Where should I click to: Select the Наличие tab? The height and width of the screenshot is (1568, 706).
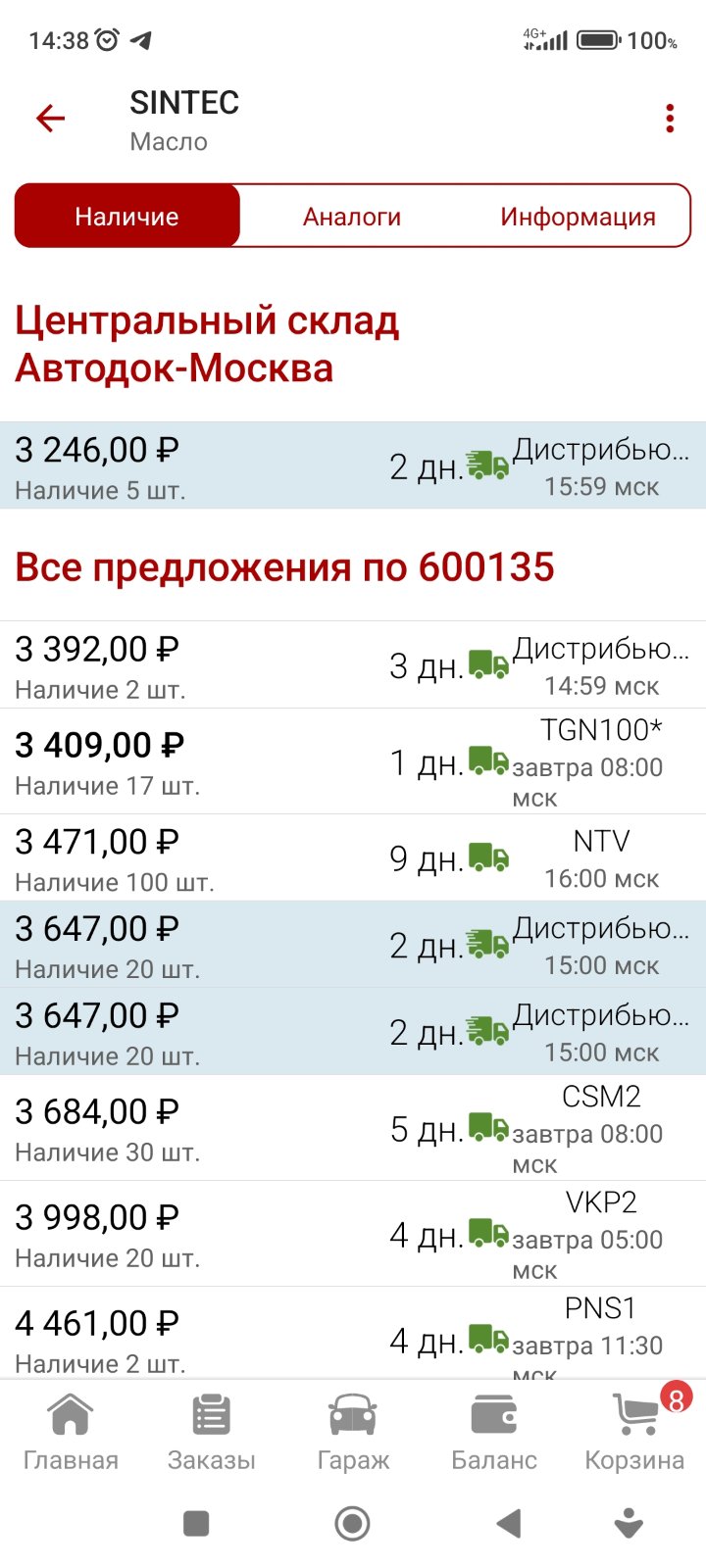coord(127,216)
